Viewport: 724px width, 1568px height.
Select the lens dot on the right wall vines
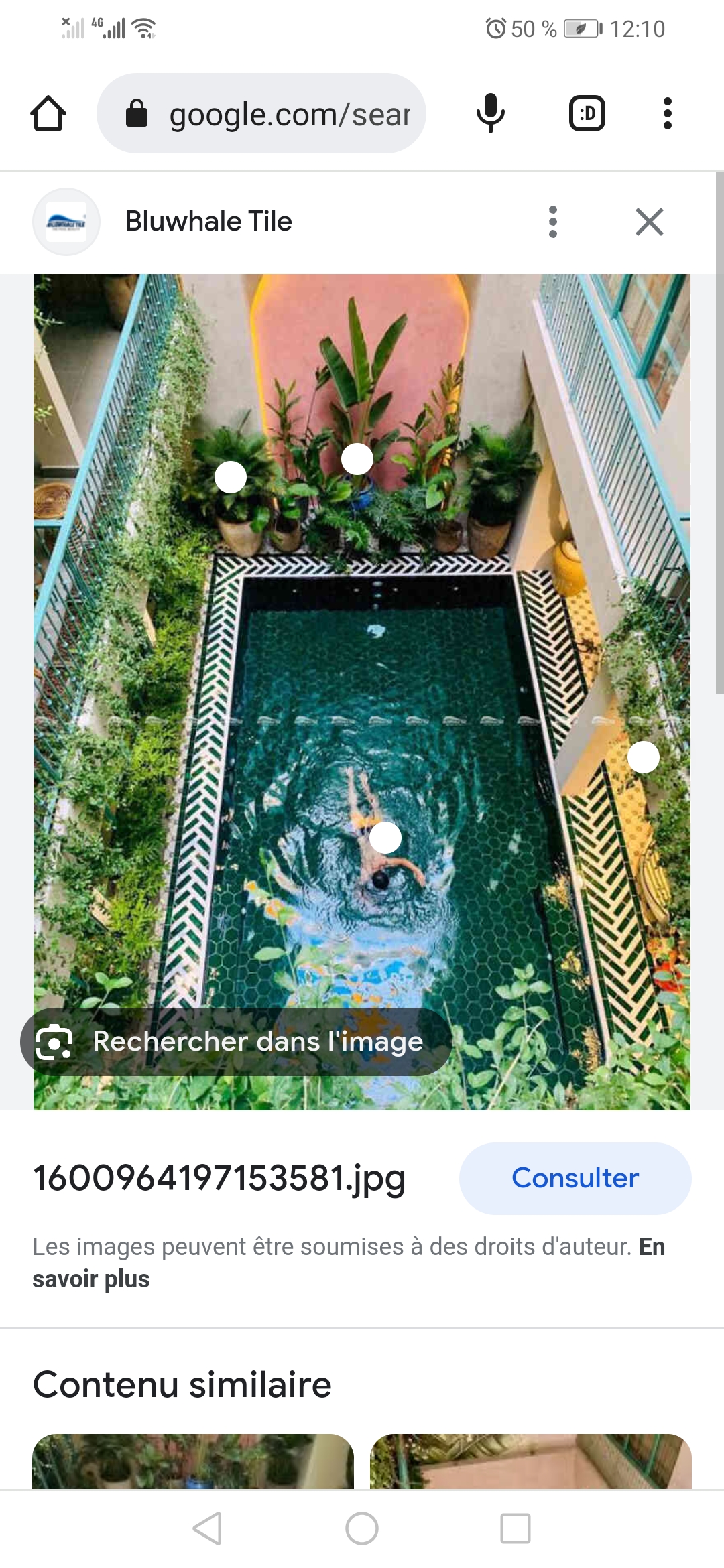(x=644, y=757)
